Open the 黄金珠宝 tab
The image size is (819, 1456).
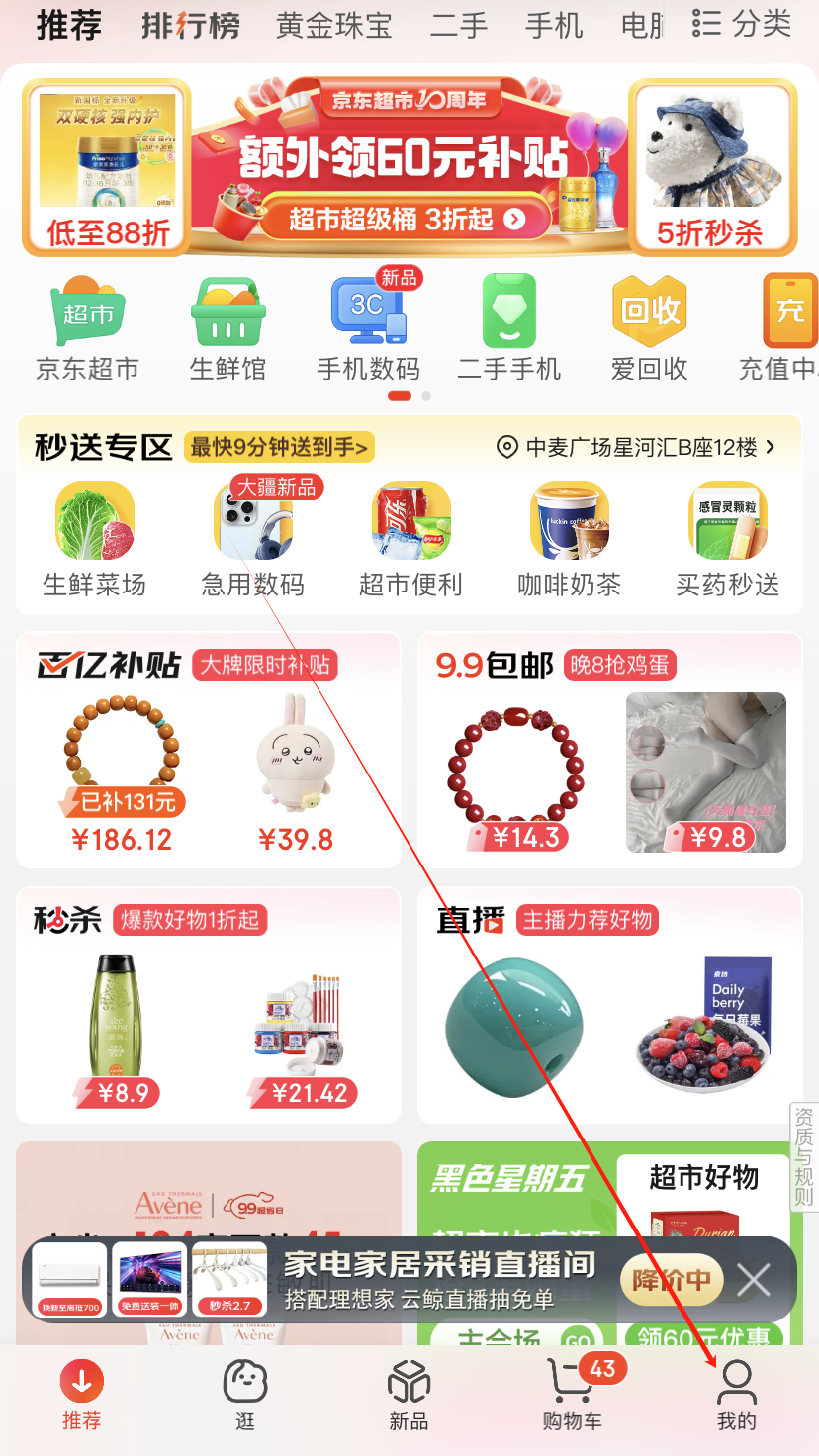tap(333, 26)
